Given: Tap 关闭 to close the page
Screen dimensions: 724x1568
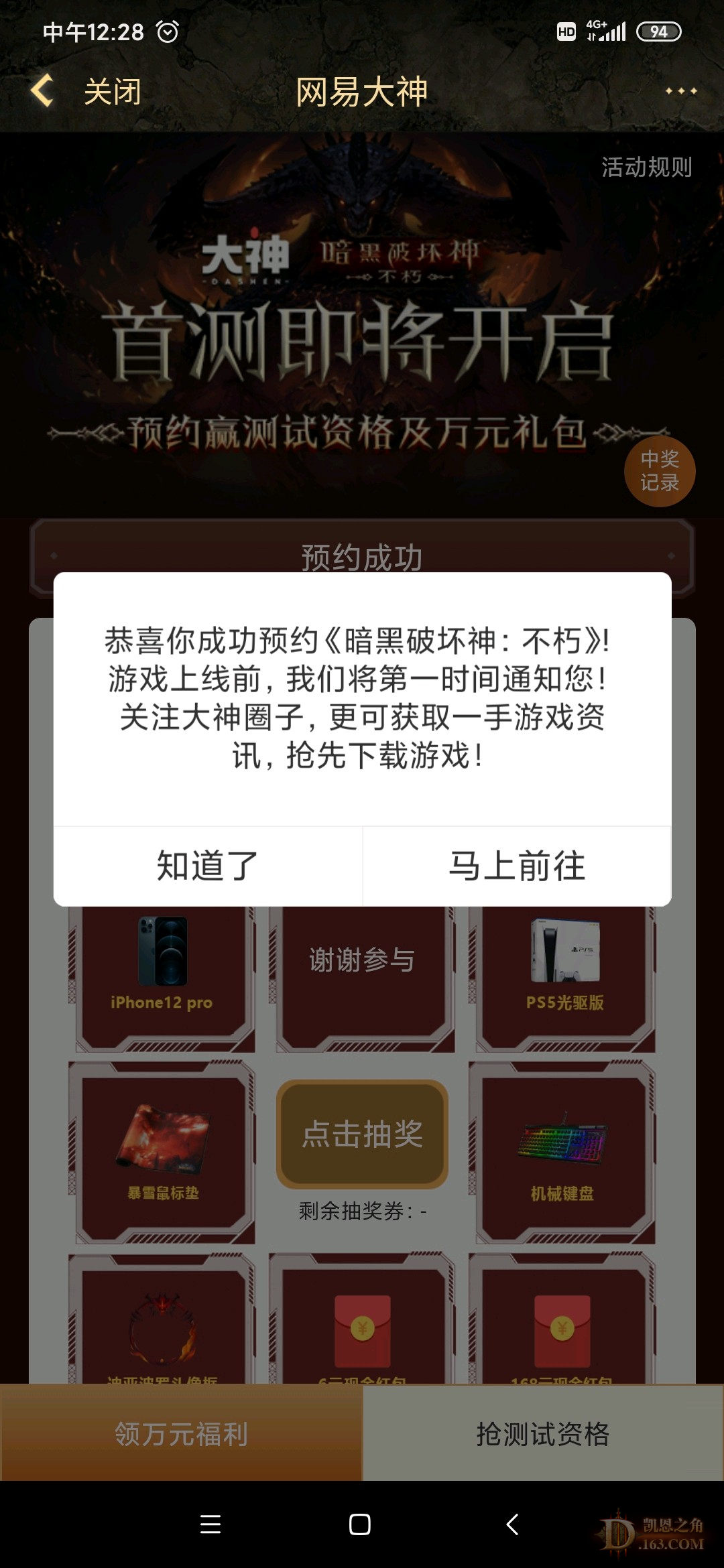Looking at the screenshot, I should point(113,92).
